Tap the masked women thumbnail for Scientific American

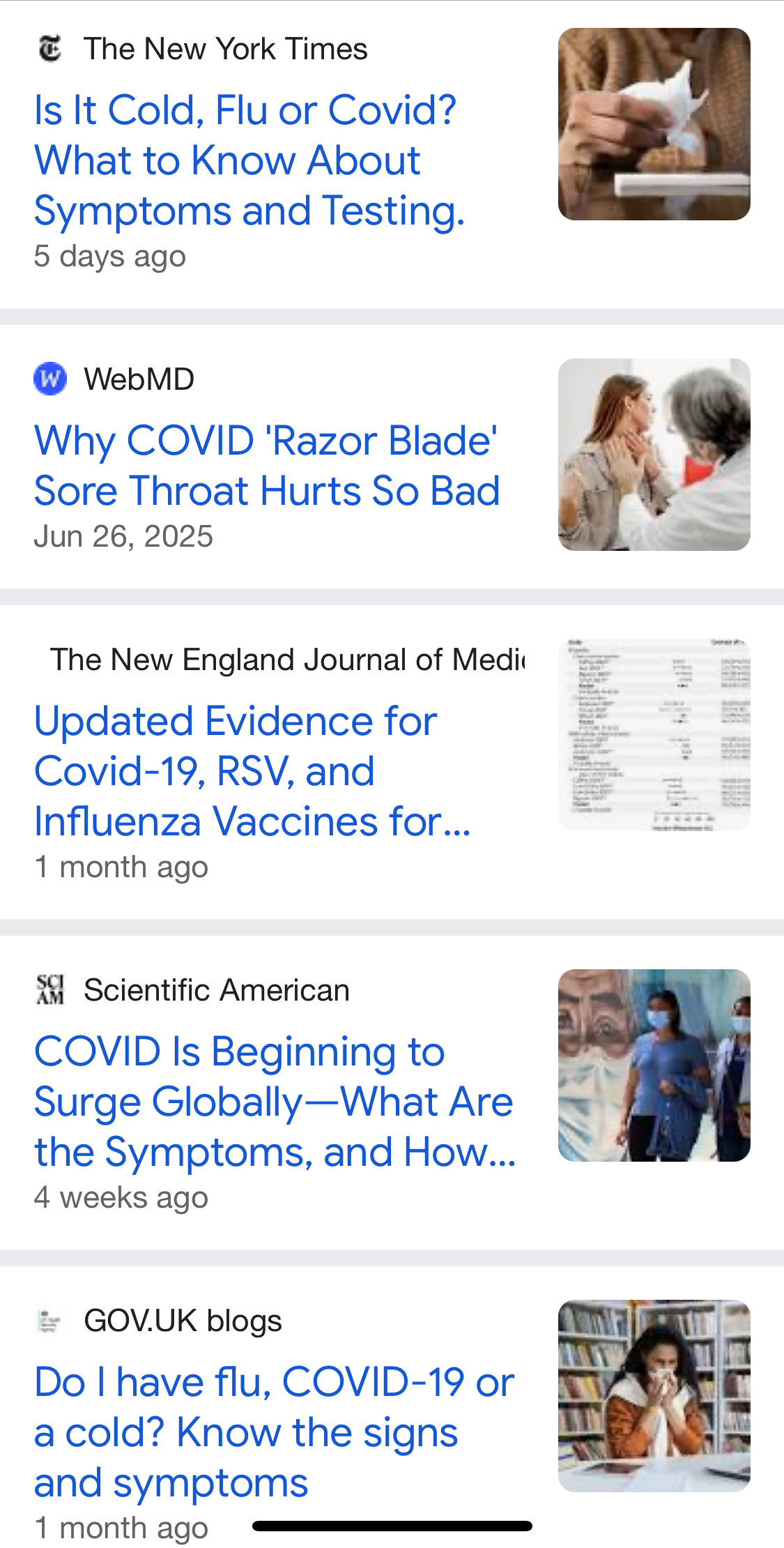pos(654,1065)
